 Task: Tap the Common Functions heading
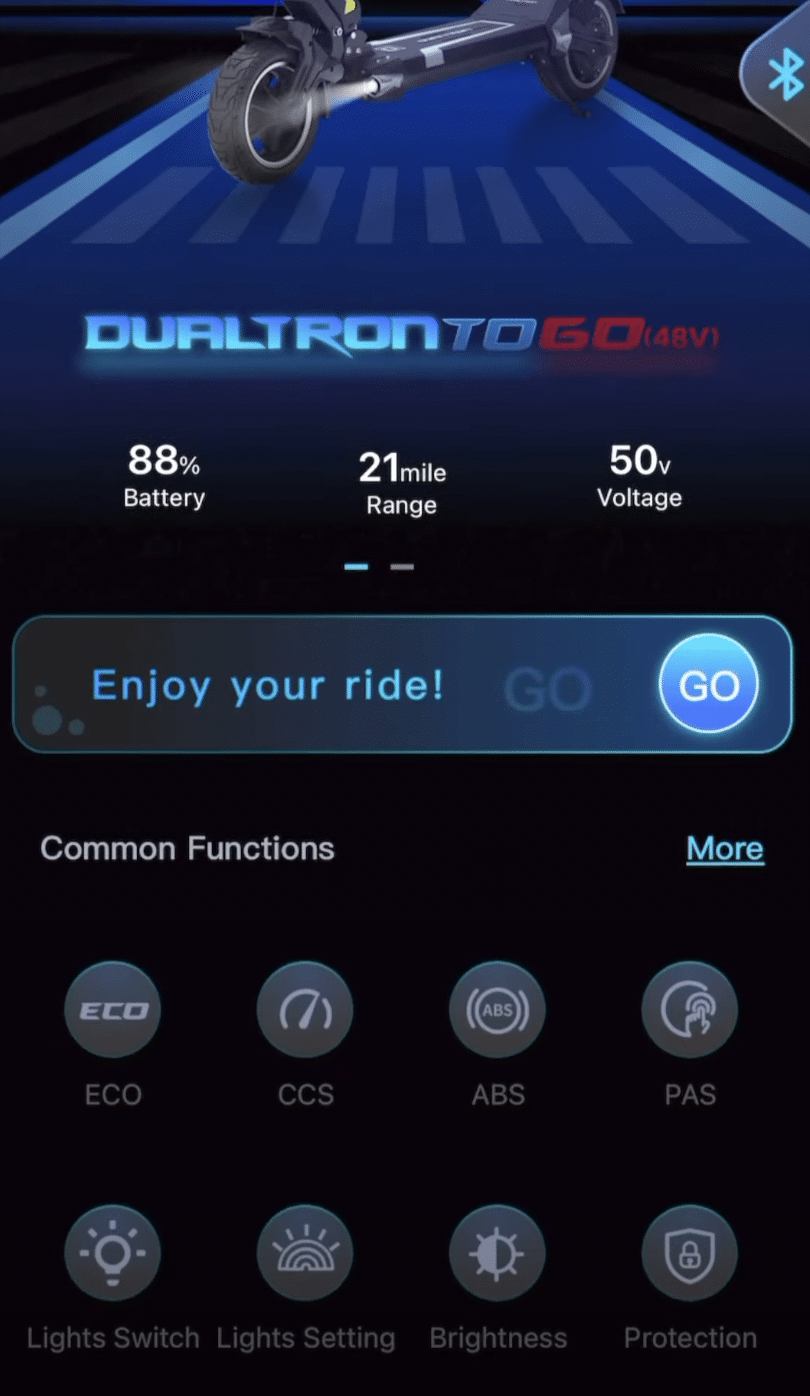pyautogui.click(x=186, y=848)
